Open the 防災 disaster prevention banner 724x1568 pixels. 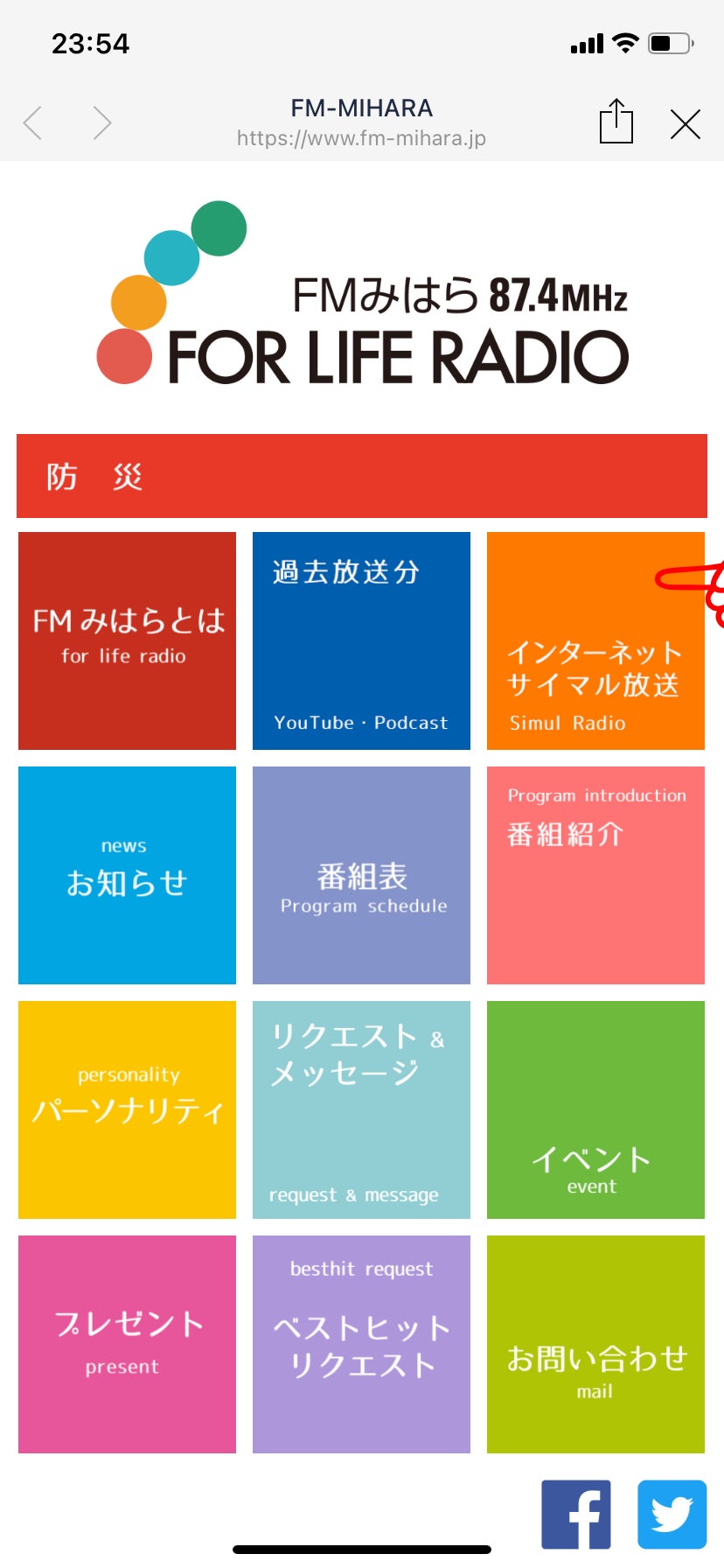[361, 476]
